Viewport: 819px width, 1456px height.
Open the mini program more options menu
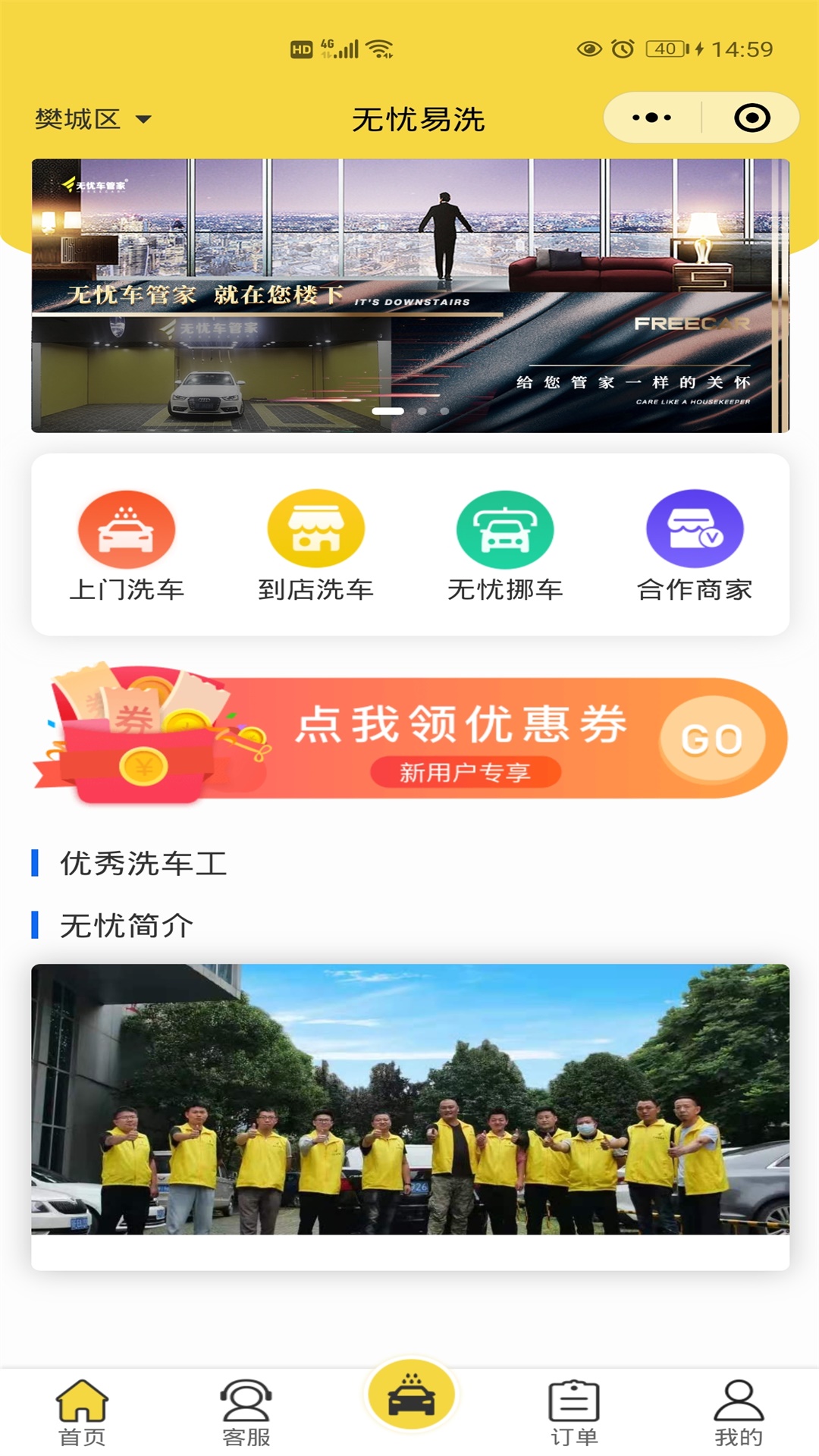tap(651, 118)
